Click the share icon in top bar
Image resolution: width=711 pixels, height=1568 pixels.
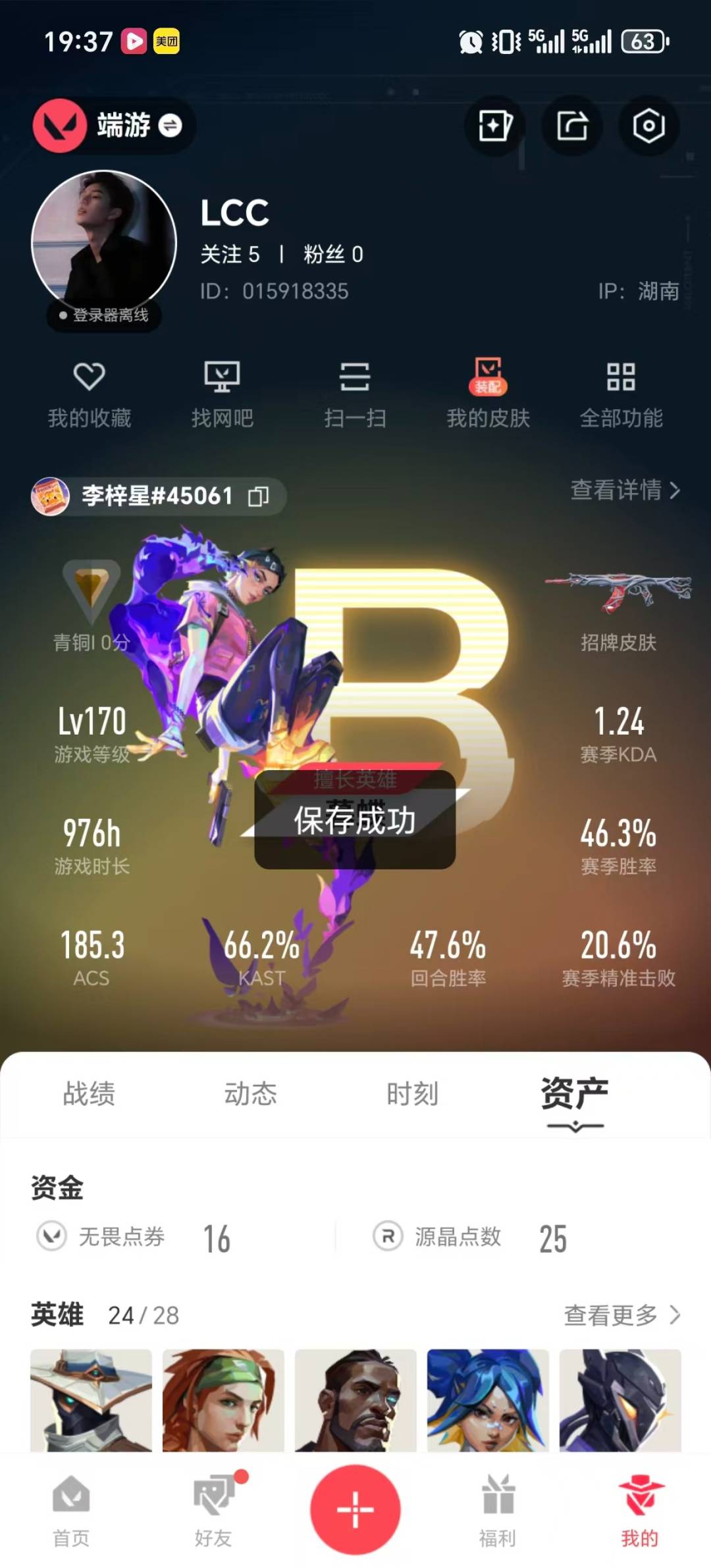tap(571, 126)
